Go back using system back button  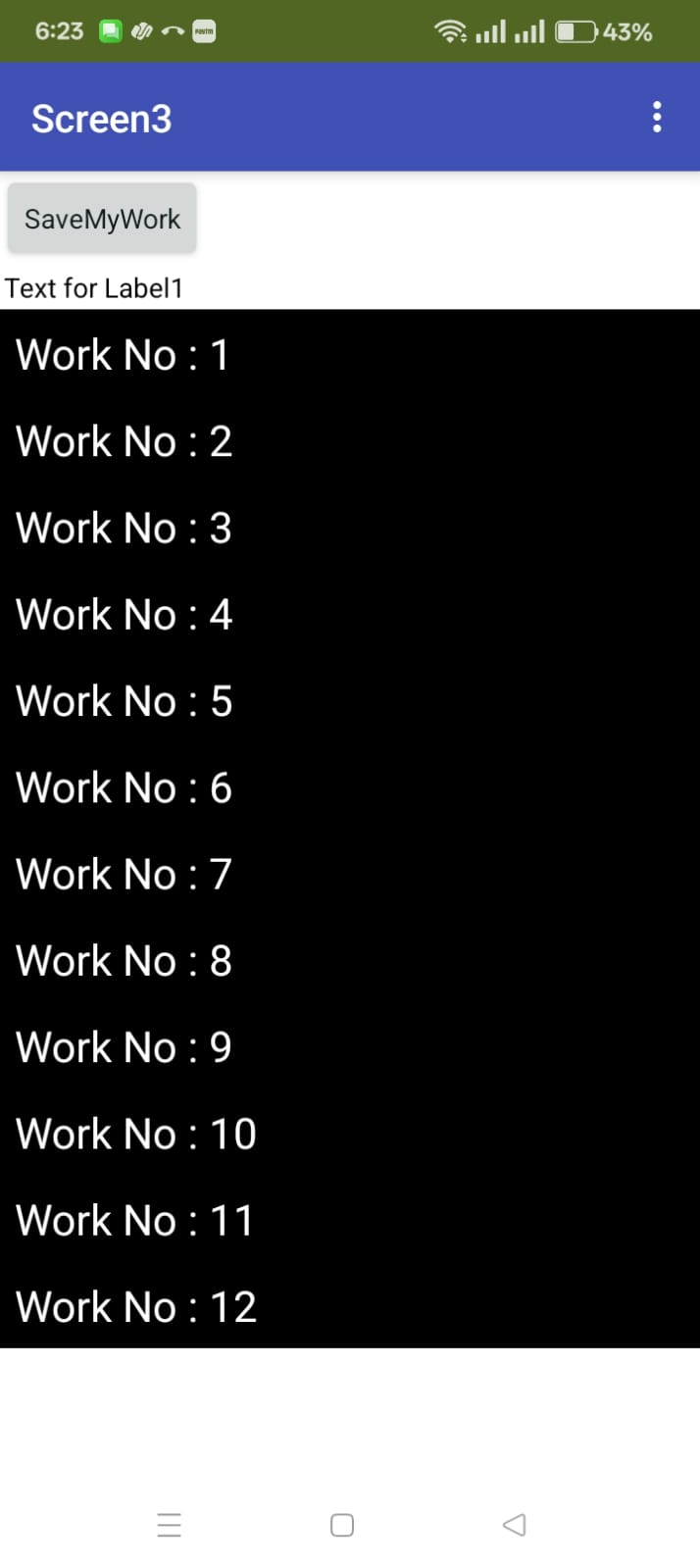[514, 1525]
